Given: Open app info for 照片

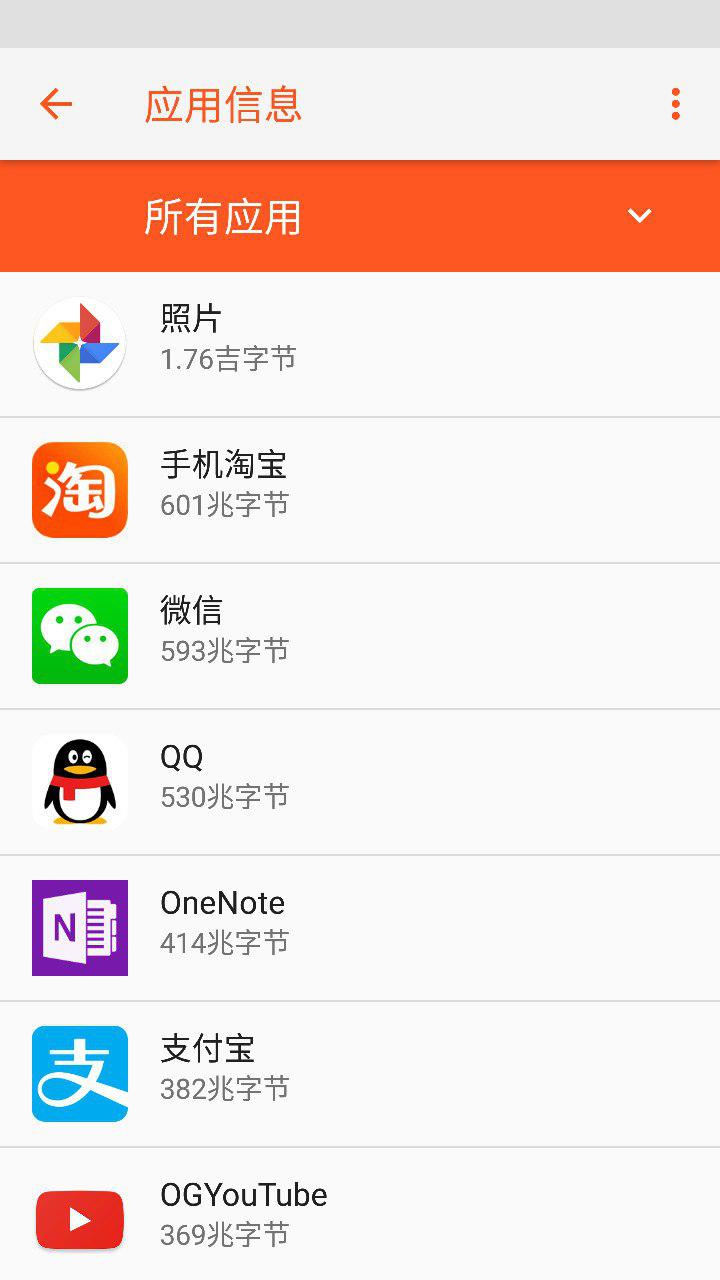Looking at the screenshot, I should tap(360, 344).
